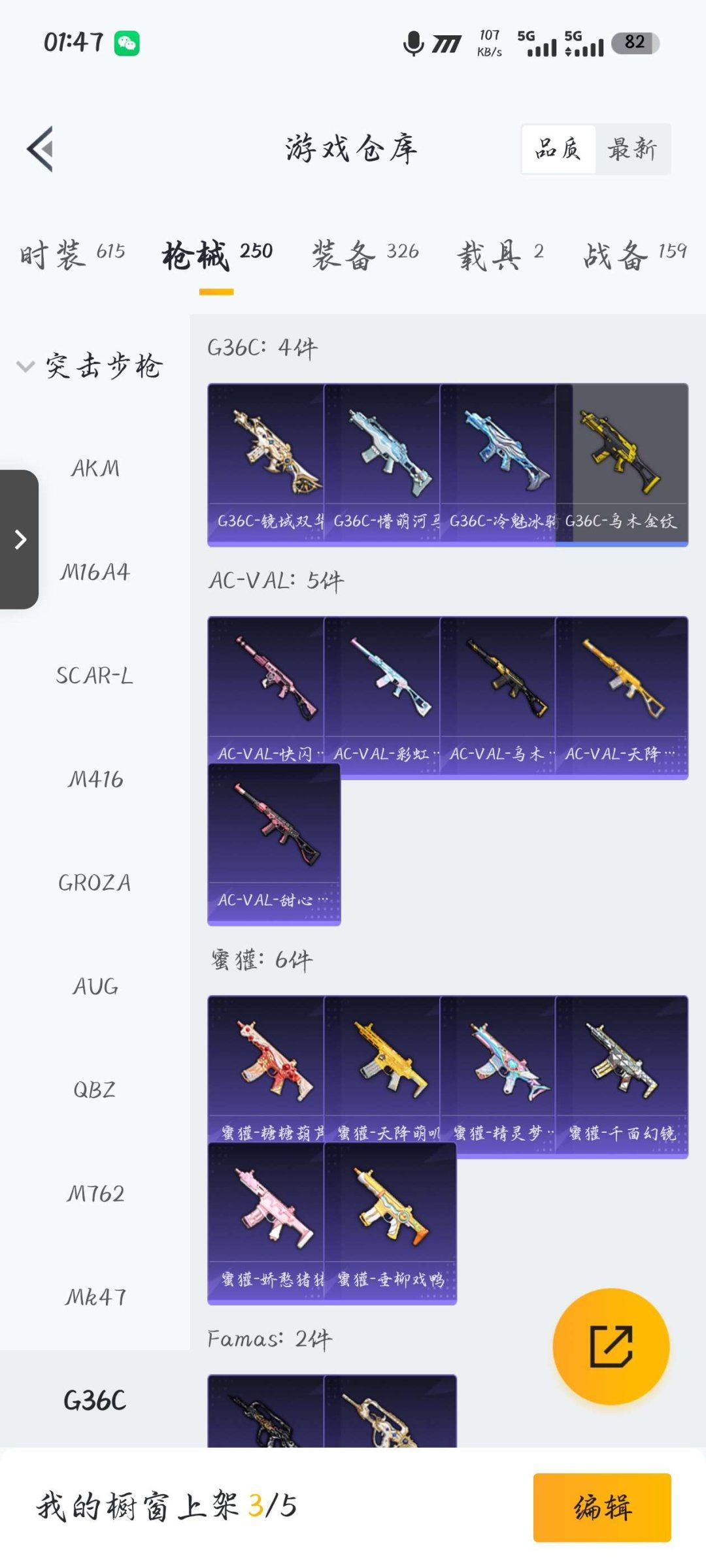This screenshot has width=706, height=1568.
Task: Switch to the 装备 tab
Action: (365, 253)
